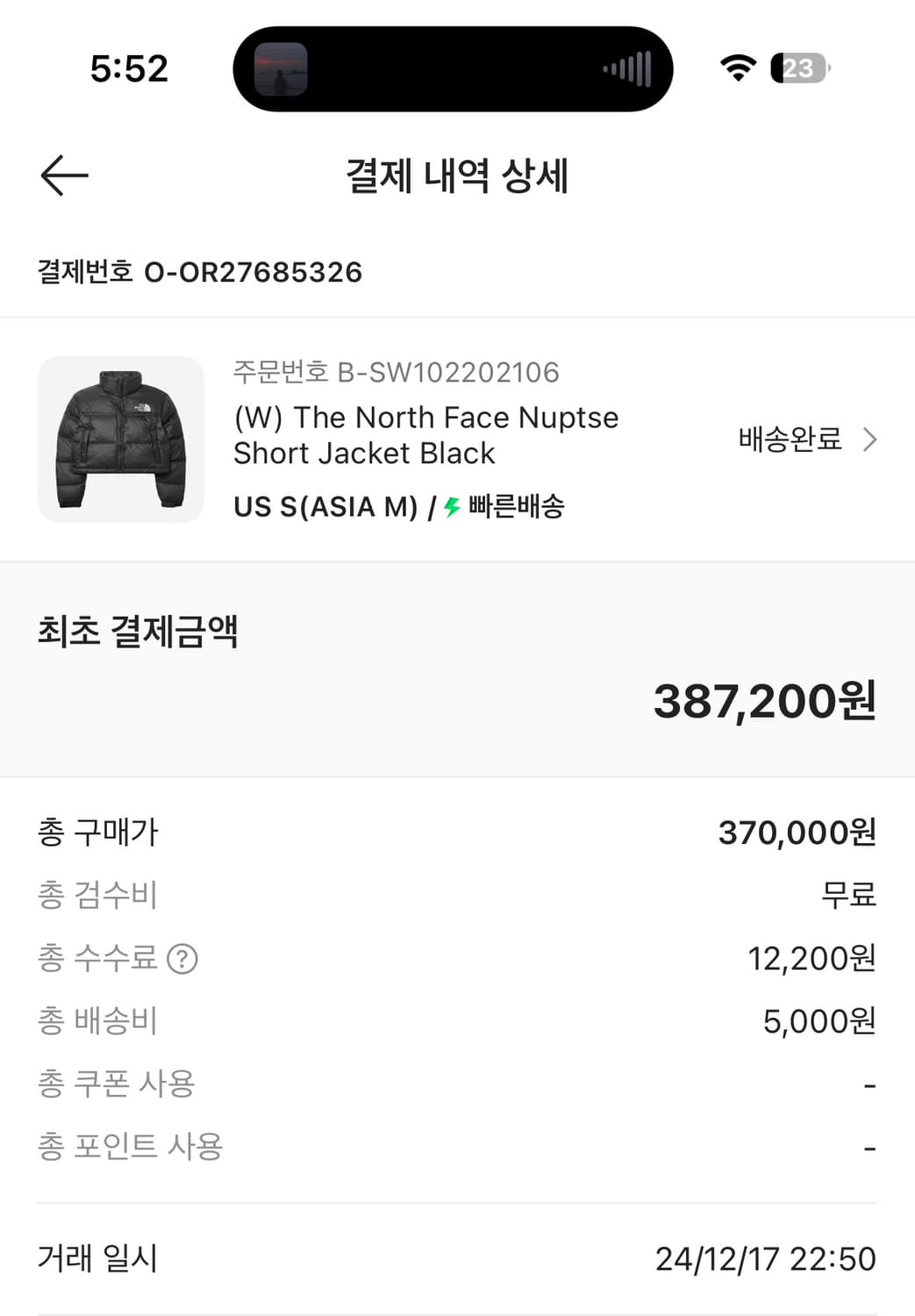Tap the size label US S(ASIA M)

[325, 507]
